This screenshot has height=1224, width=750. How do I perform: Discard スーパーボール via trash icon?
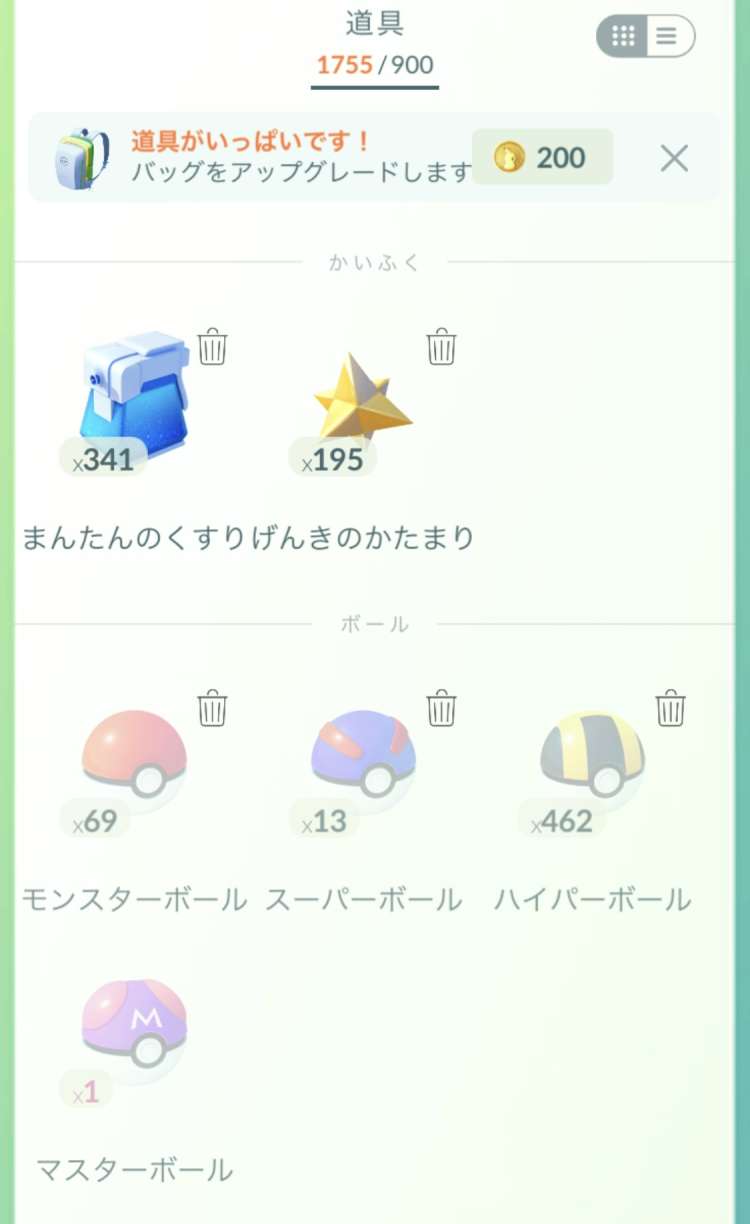tap(441, 708)
